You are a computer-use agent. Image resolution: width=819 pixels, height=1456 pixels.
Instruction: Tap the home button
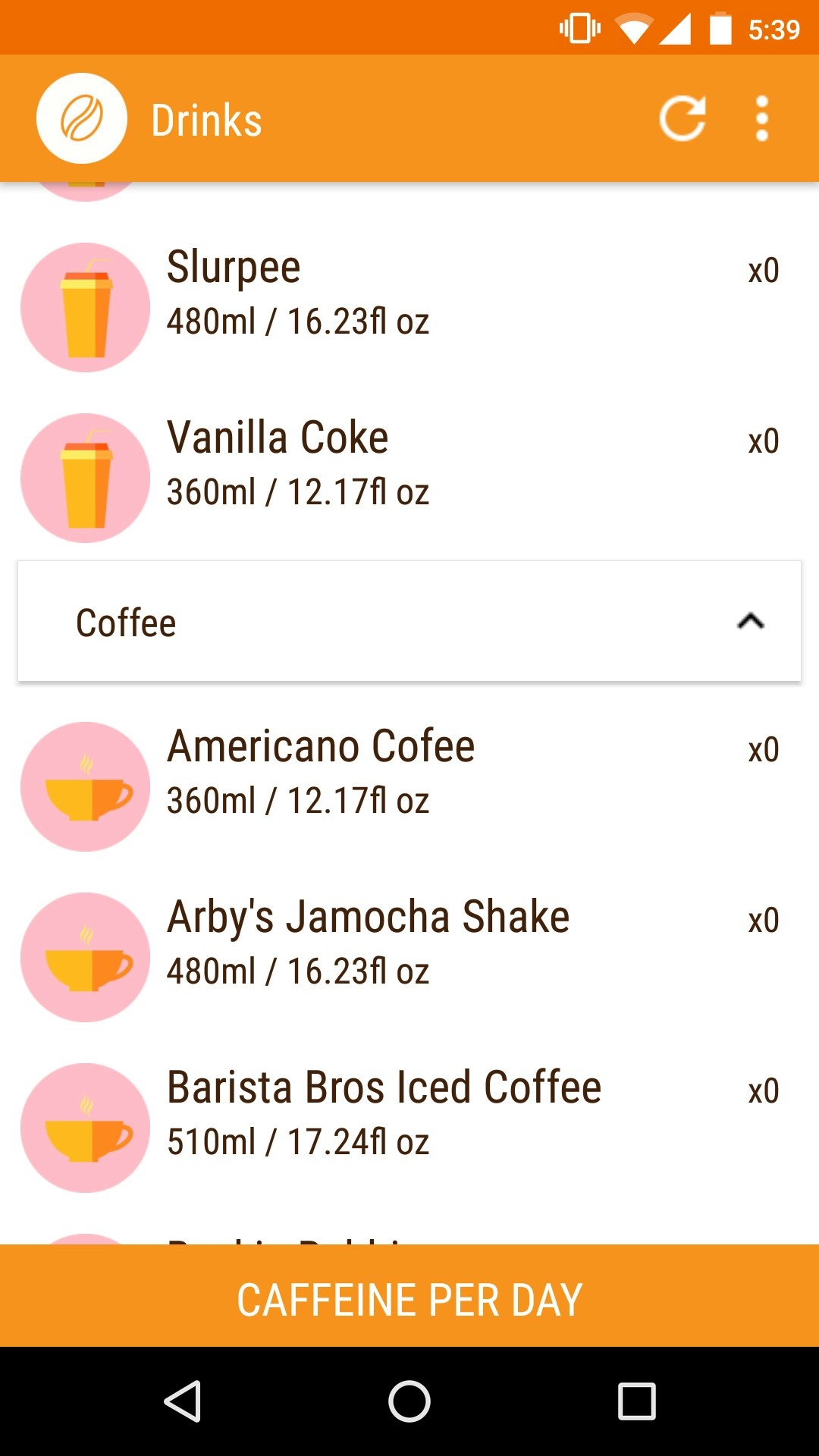pyautogui.click(x=409, y=1401)
